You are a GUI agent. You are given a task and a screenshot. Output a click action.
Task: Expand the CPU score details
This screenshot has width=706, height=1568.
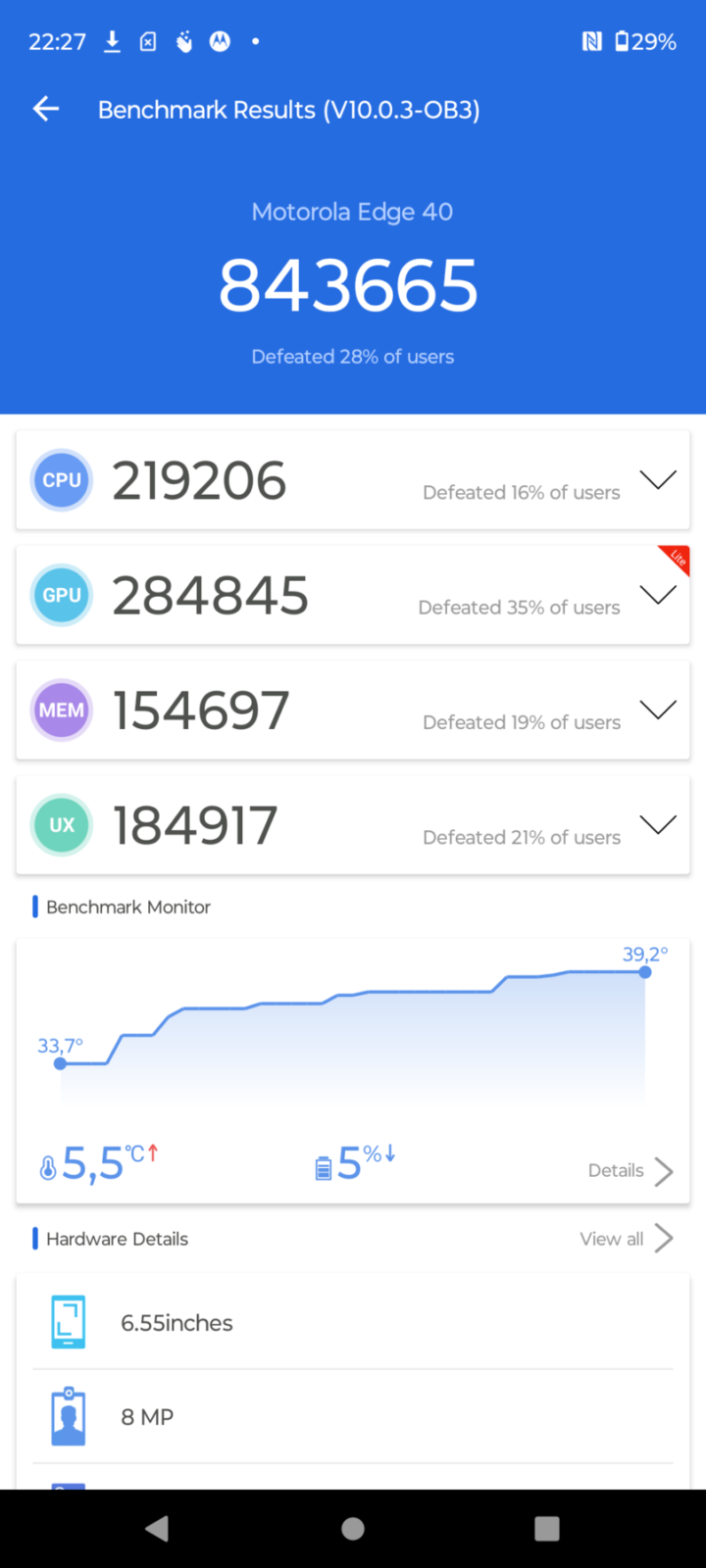pos(658,479)
